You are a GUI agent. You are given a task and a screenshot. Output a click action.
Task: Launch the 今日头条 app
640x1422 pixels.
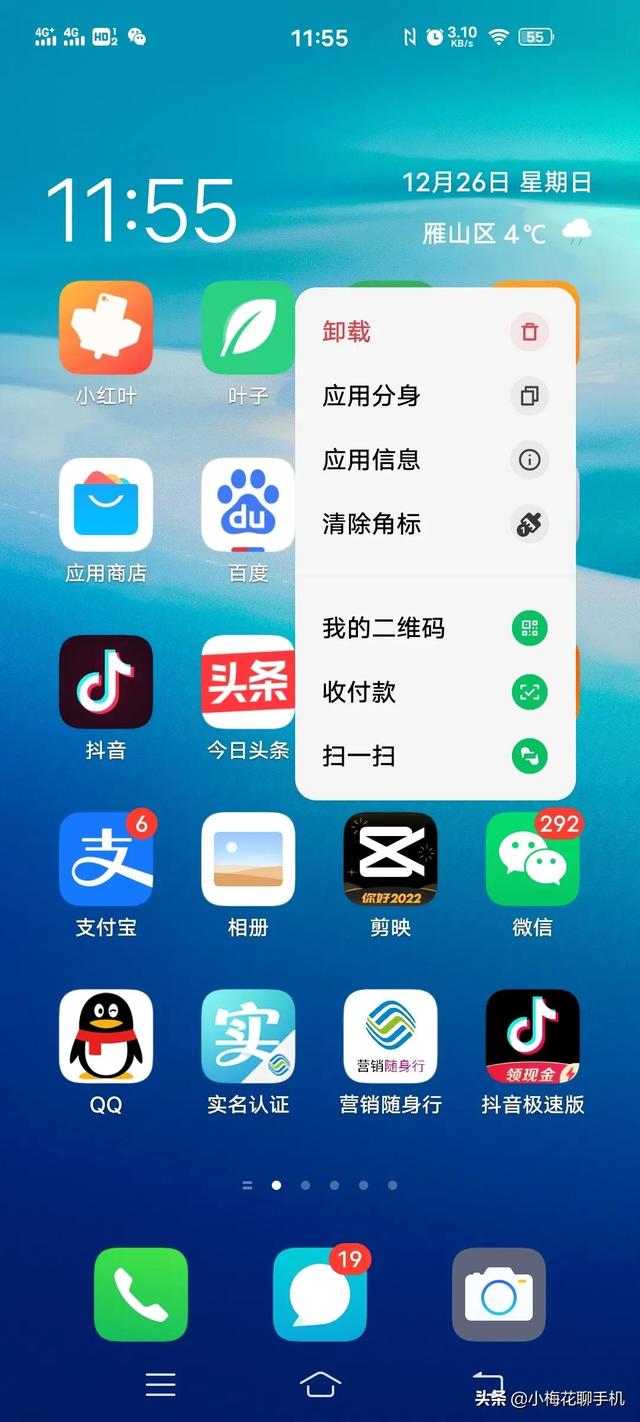[248, 682]
